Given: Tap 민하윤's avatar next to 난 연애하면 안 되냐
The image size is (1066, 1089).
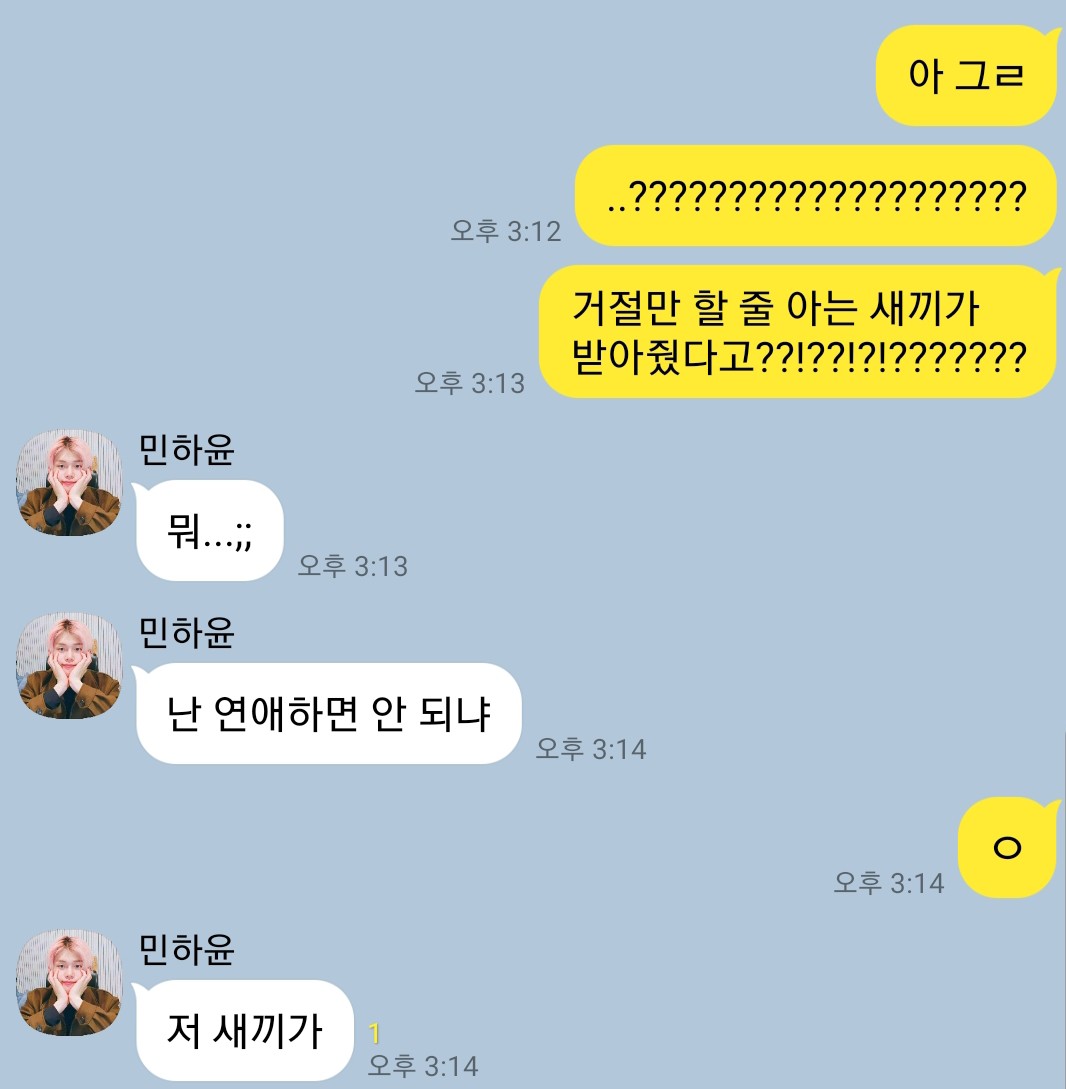Looking at the screenshot, I should [x=68, y=666].
